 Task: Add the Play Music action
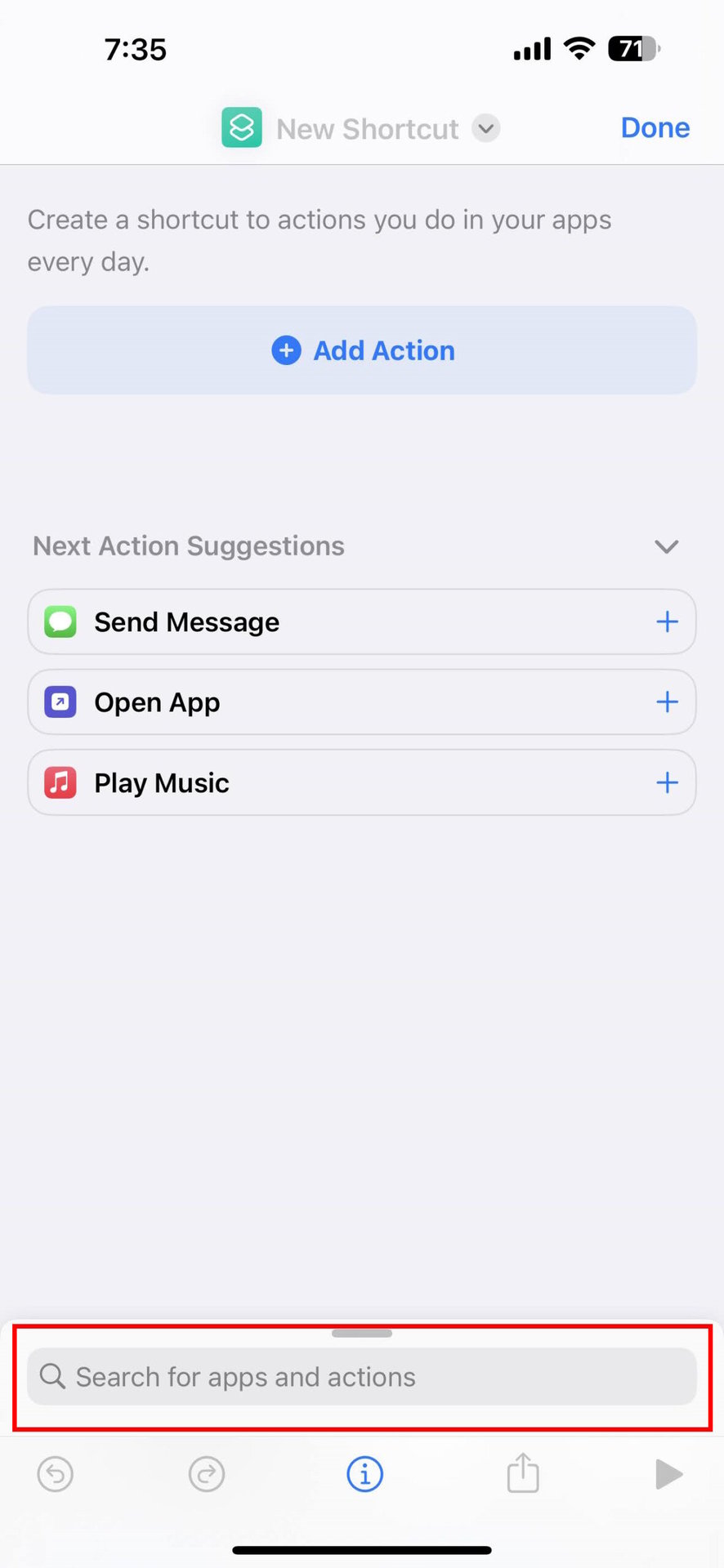point(667,783)
